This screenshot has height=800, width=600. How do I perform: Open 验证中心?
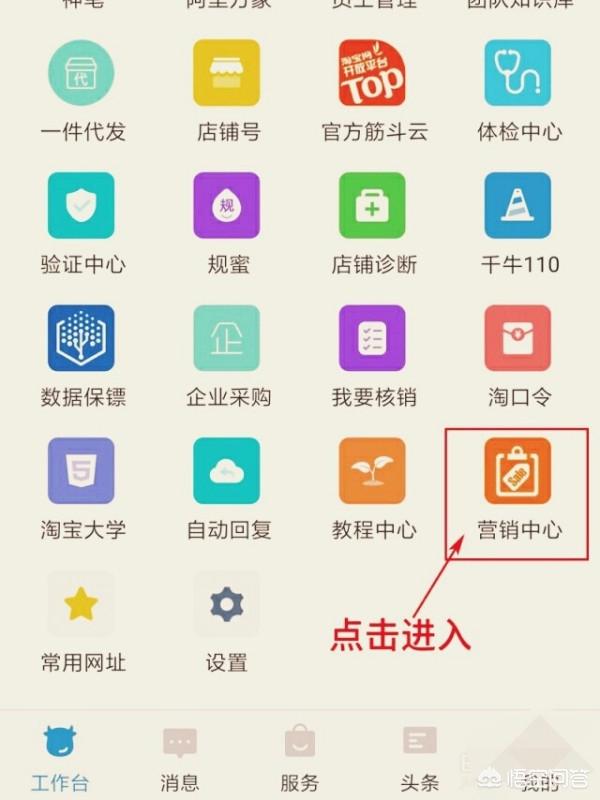81,206
